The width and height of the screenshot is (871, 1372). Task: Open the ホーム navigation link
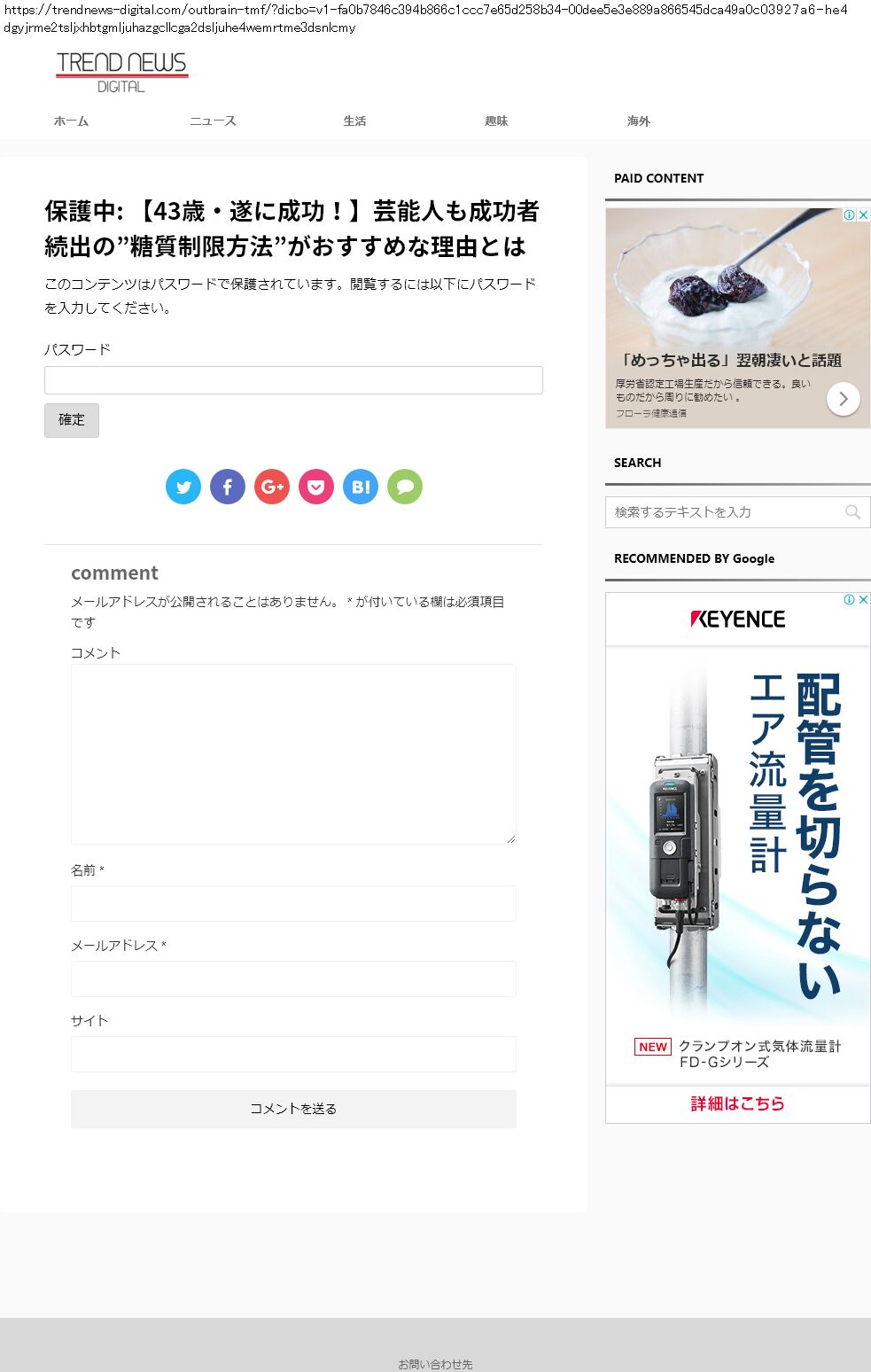click(x=71, y=121)
